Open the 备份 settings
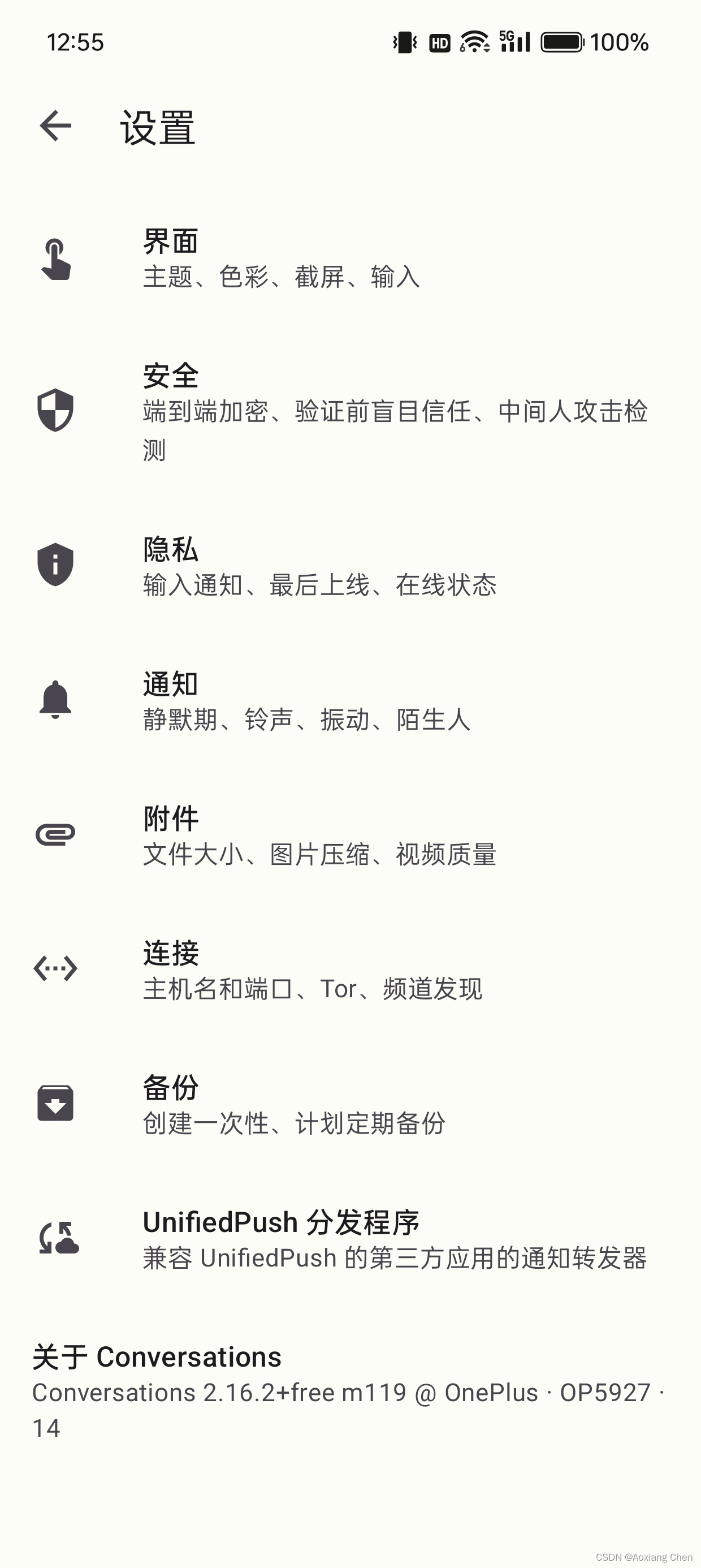 coord(294,1104)
